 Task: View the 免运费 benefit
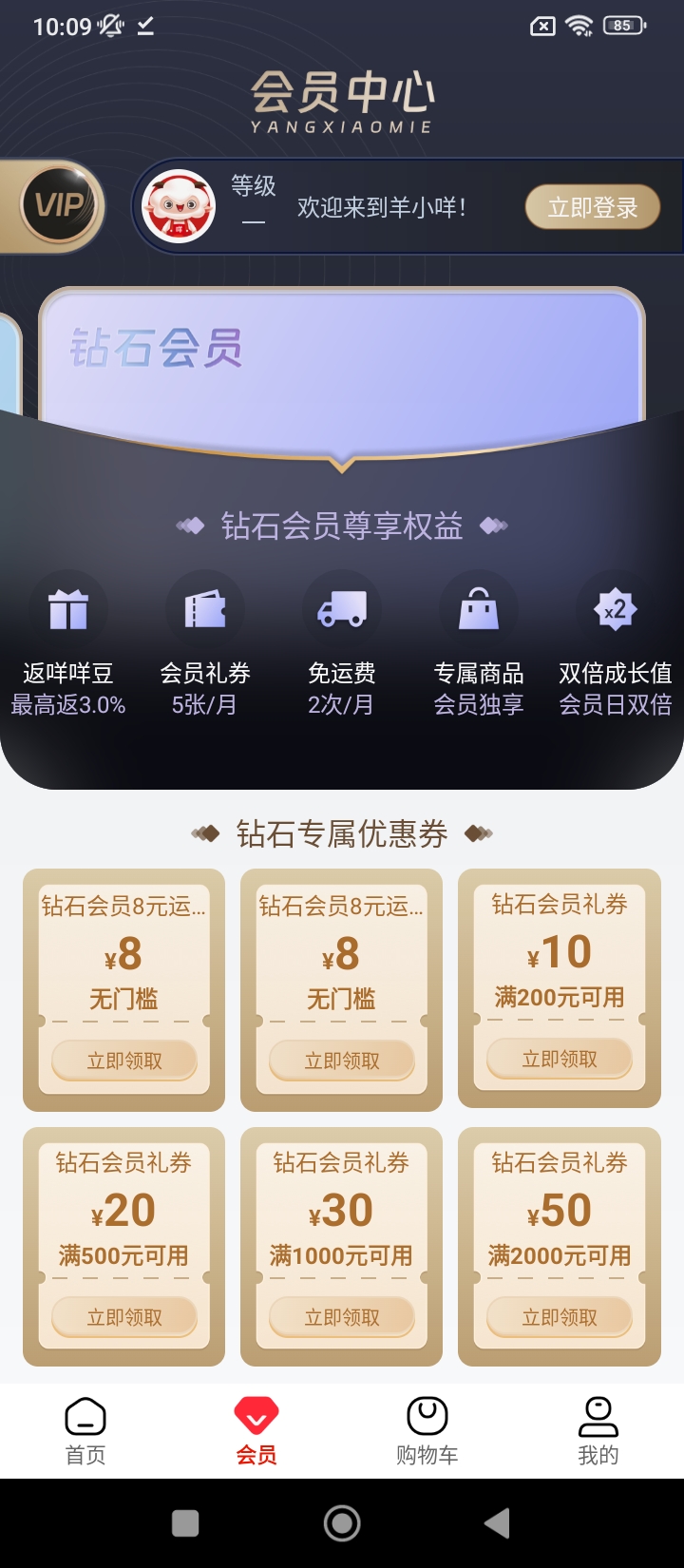[342, 642]
